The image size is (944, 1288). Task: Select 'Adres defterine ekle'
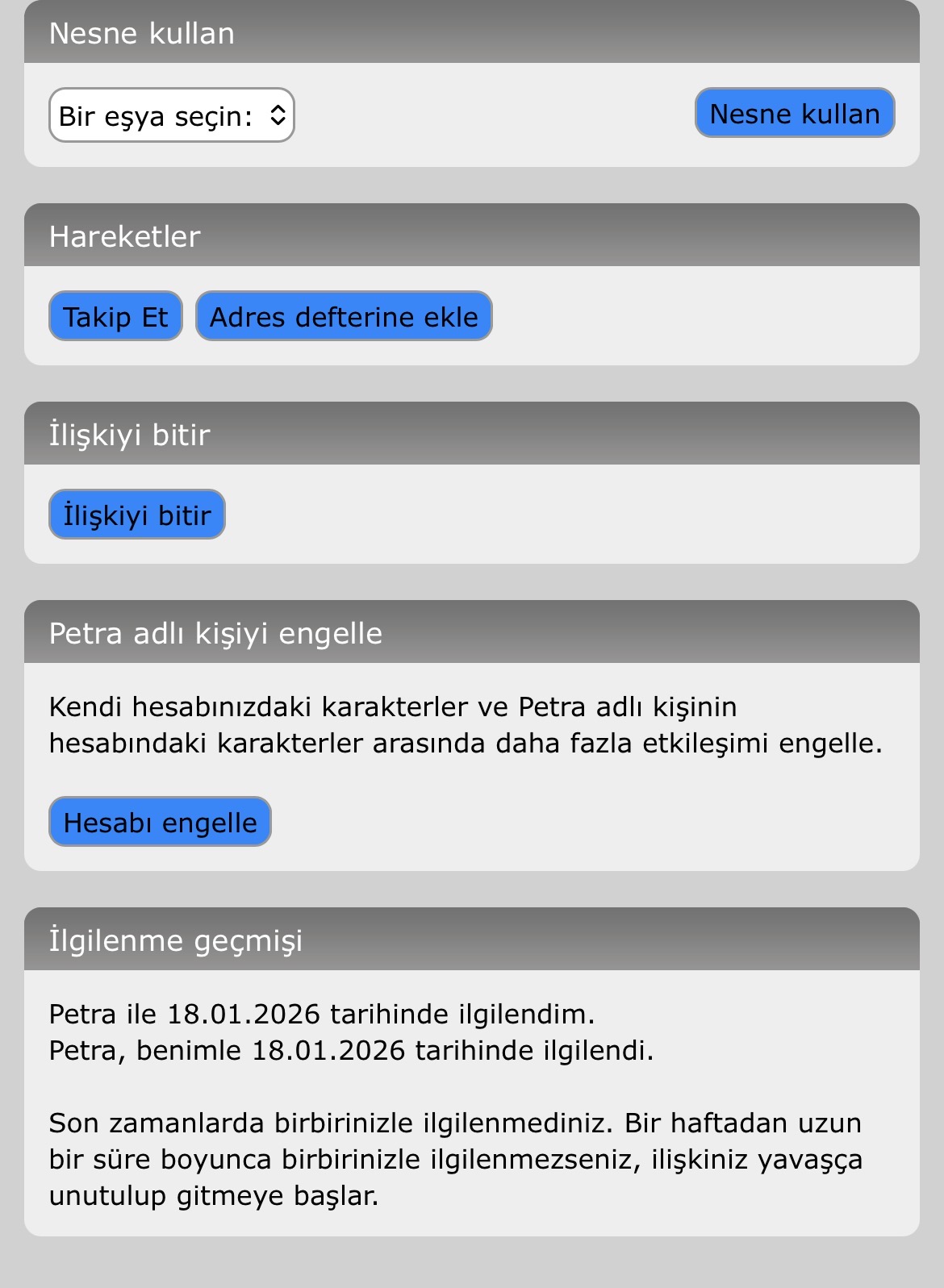tap(344, 316)
